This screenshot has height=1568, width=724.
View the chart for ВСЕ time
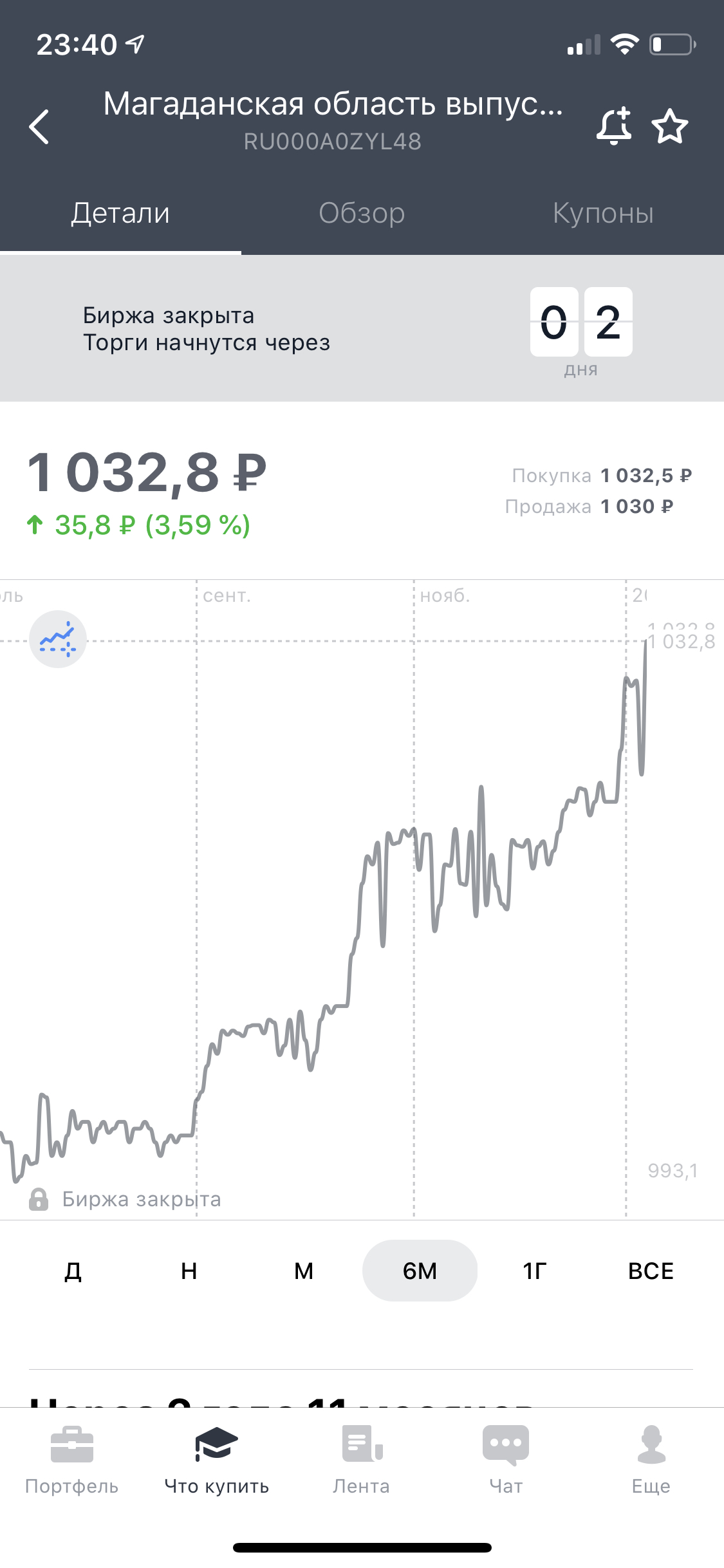pos(651,1271)
